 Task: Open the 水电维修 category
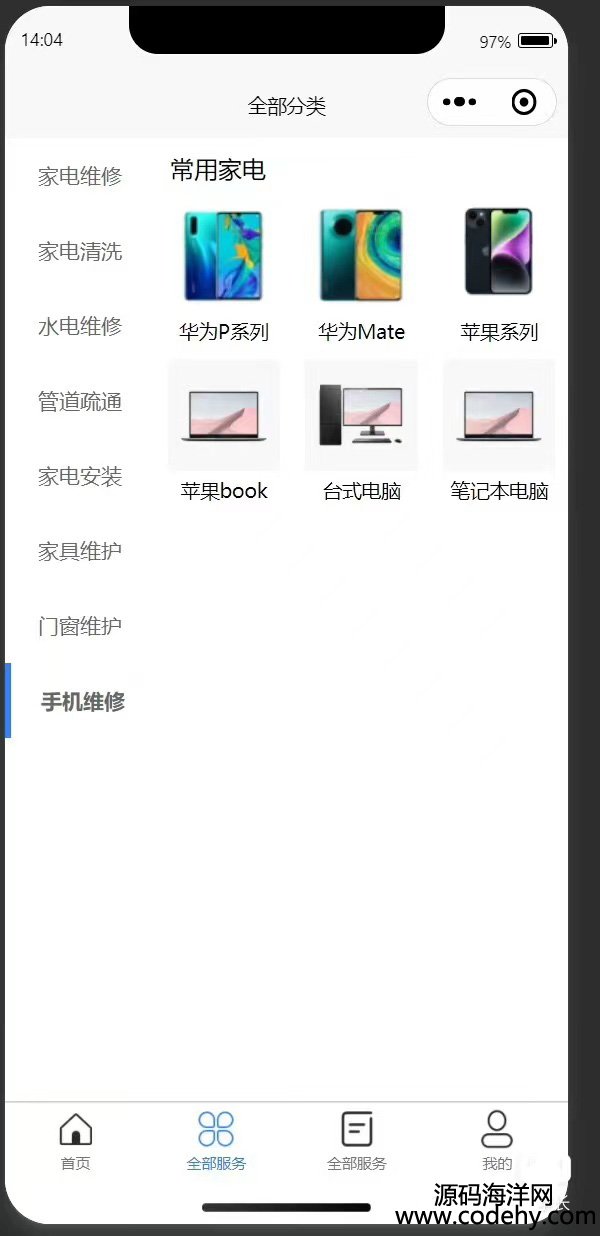[80, 327]
